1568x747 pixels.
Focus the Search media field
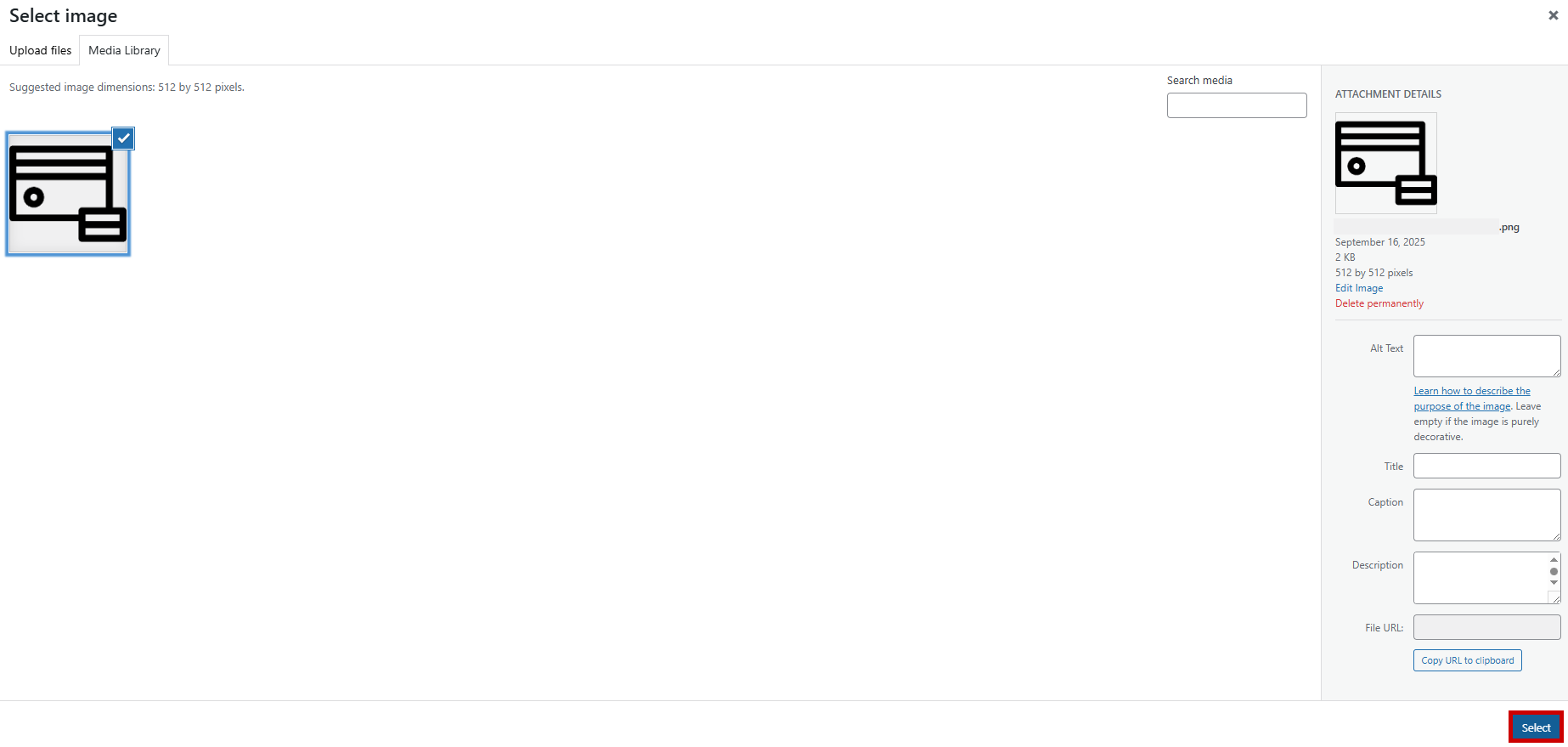pos(1236,105)
